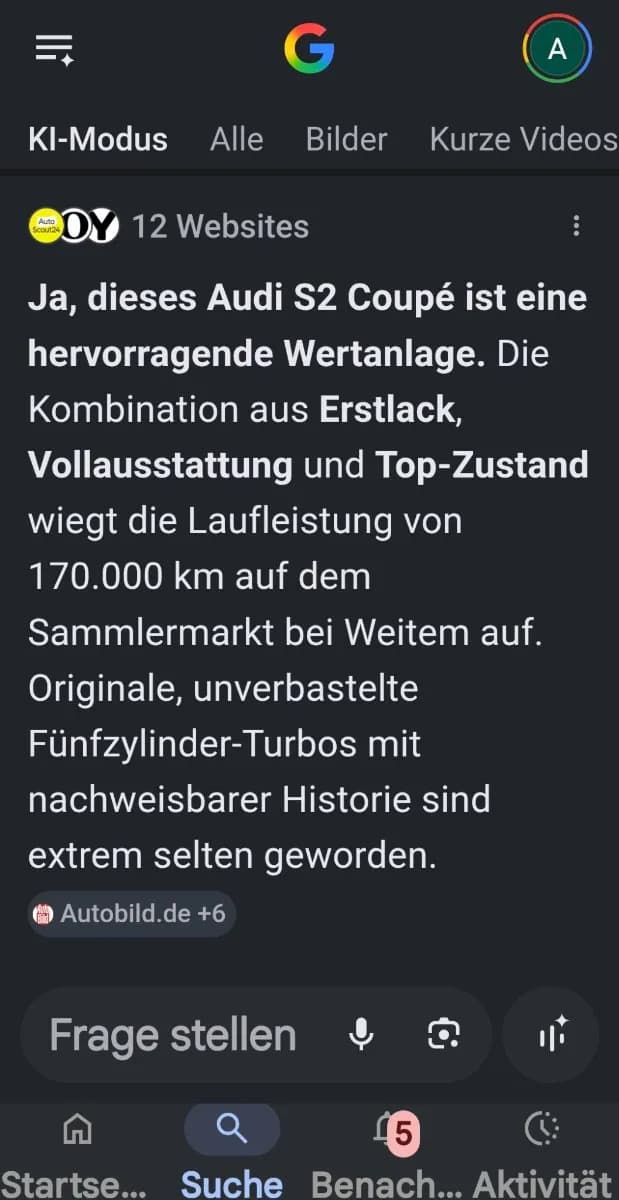Switch to the Bilder tab
Image resolution: width=619 pixels, height=1200 pixels.
347,139
